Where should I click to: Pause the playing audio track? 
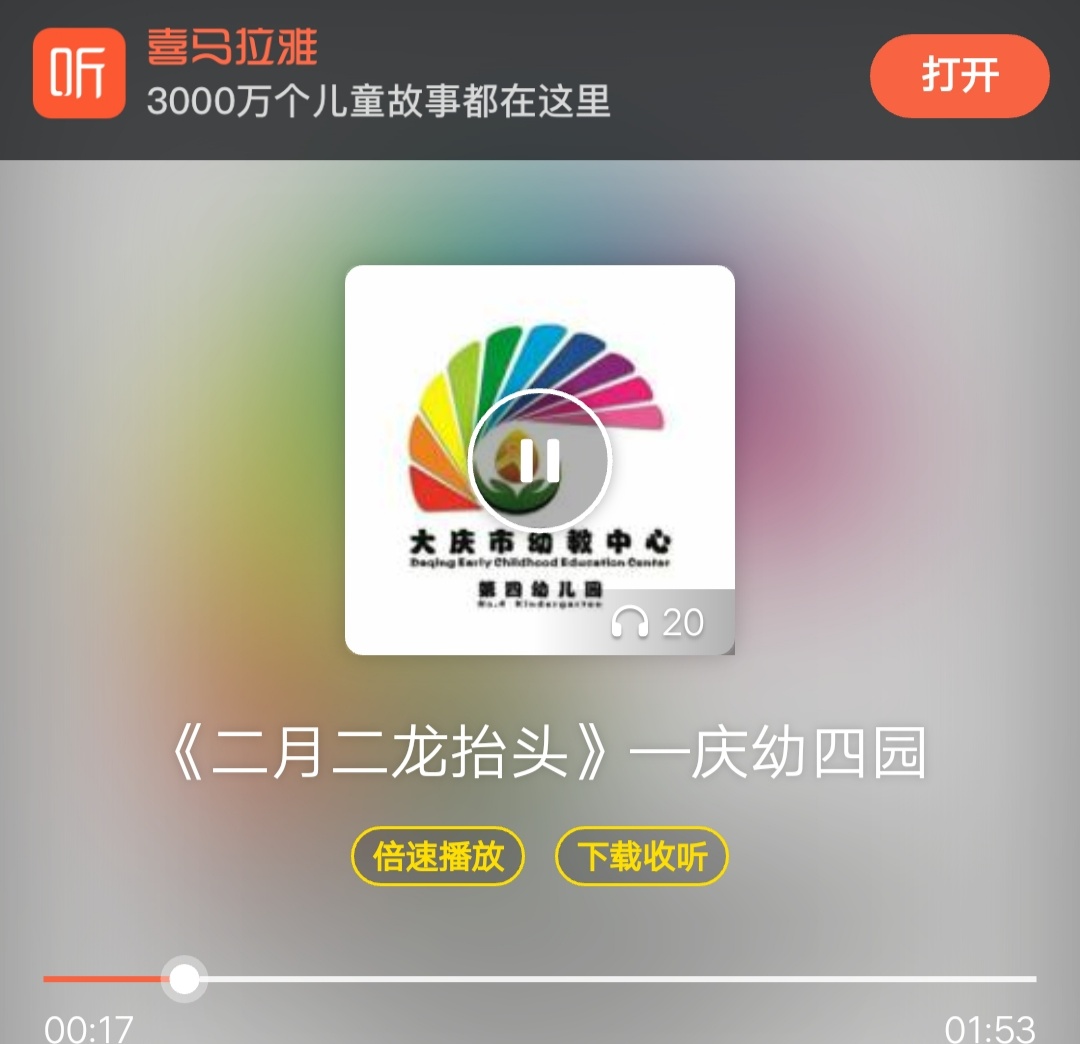[540, 460]
